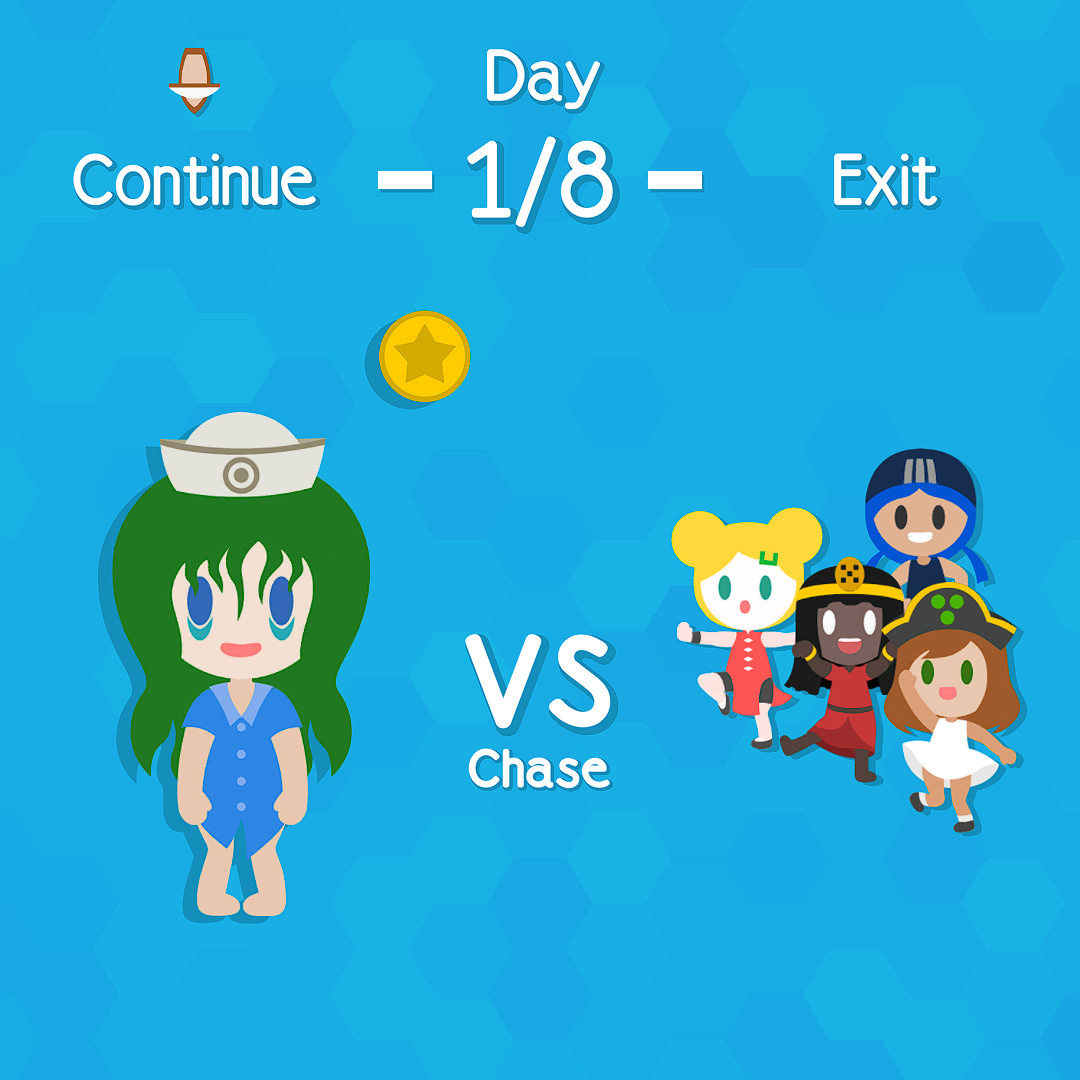Image resolution: width=1080 pixels, height=1080 pixels.
Task: Tap Continue to start the chase
Action: [x=195, y=181]
